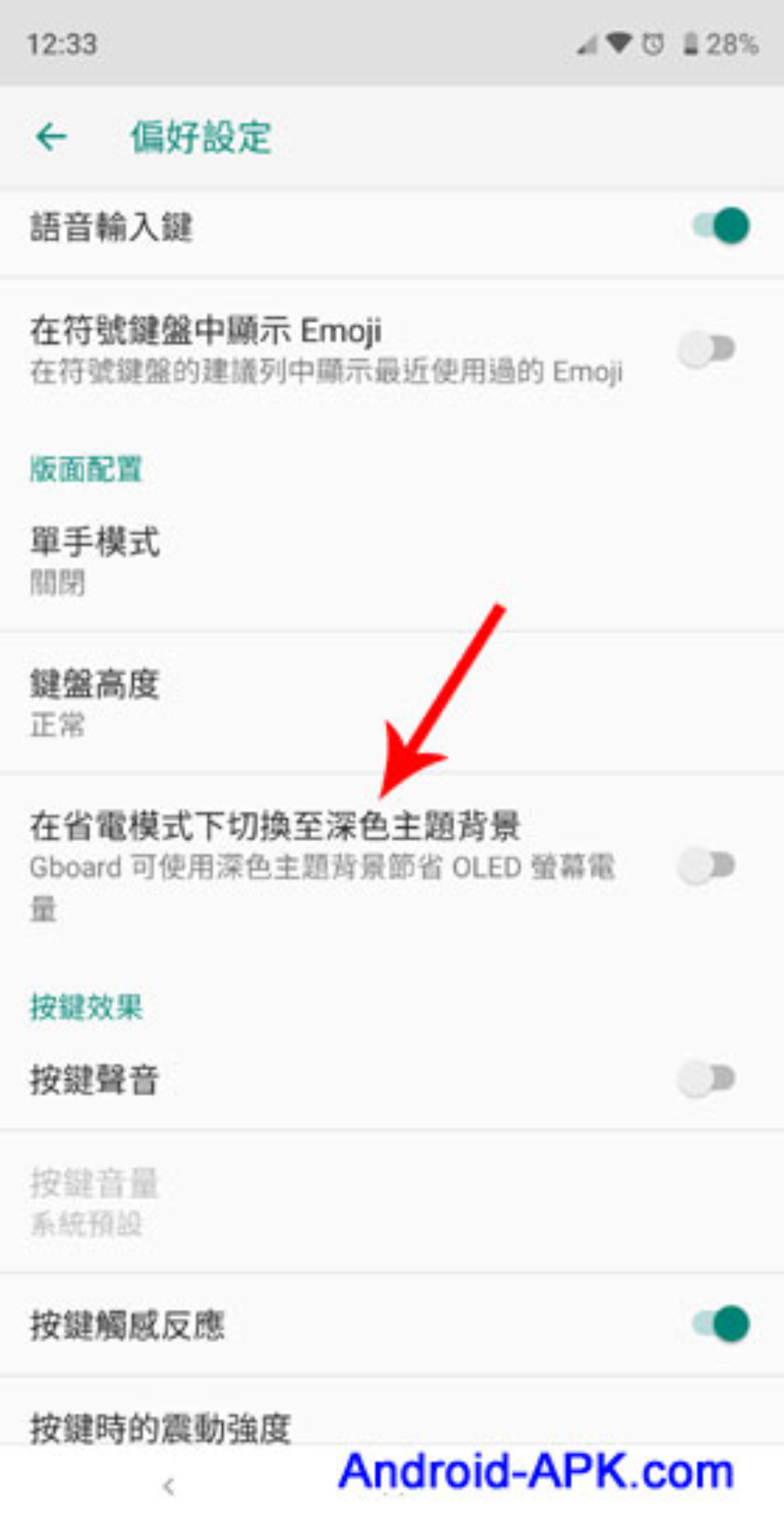
Task: Enable 在省電模式下切換至深色主題背景
Action: click(x=707, y=866)
